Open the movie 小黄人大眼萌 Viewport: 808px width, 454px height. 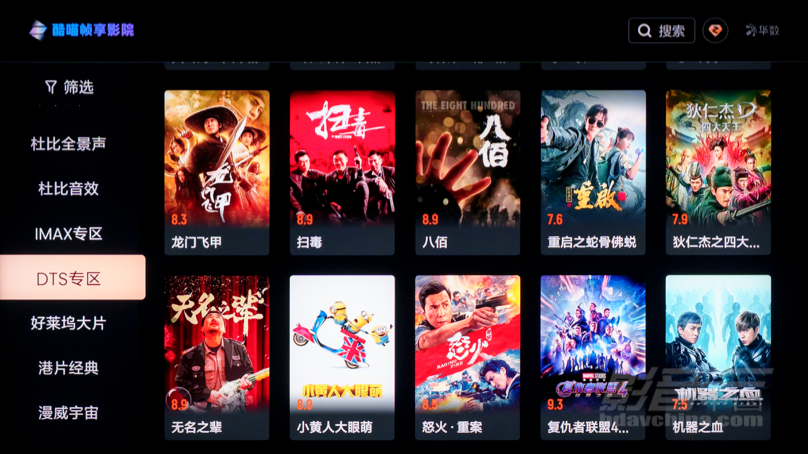pos(342,355)
